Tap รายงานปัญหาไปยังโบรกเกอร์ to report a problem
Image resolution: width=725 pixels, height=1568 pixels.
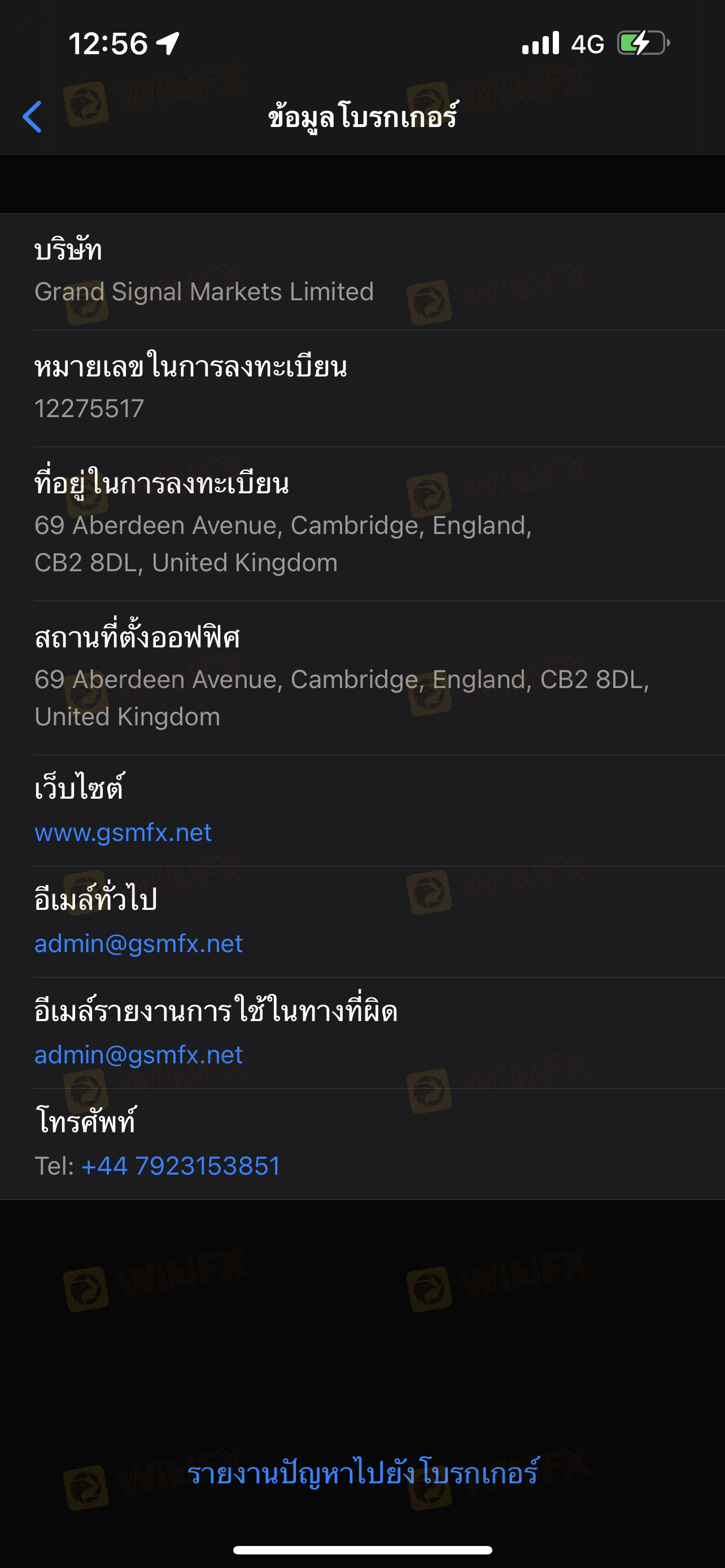point(363,1473)
